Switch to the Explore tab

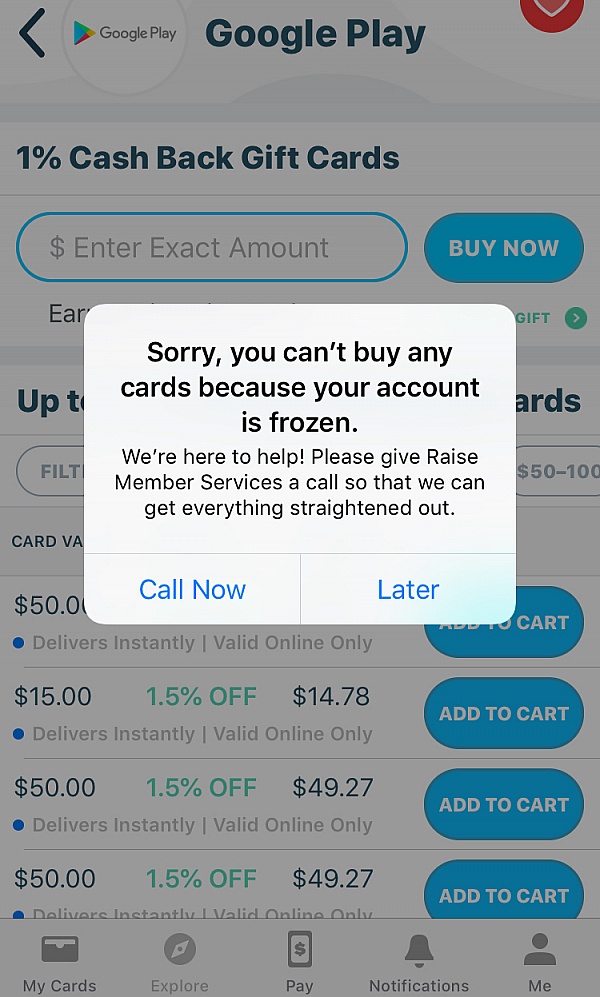pyautogui.click(x=180, y=963)
